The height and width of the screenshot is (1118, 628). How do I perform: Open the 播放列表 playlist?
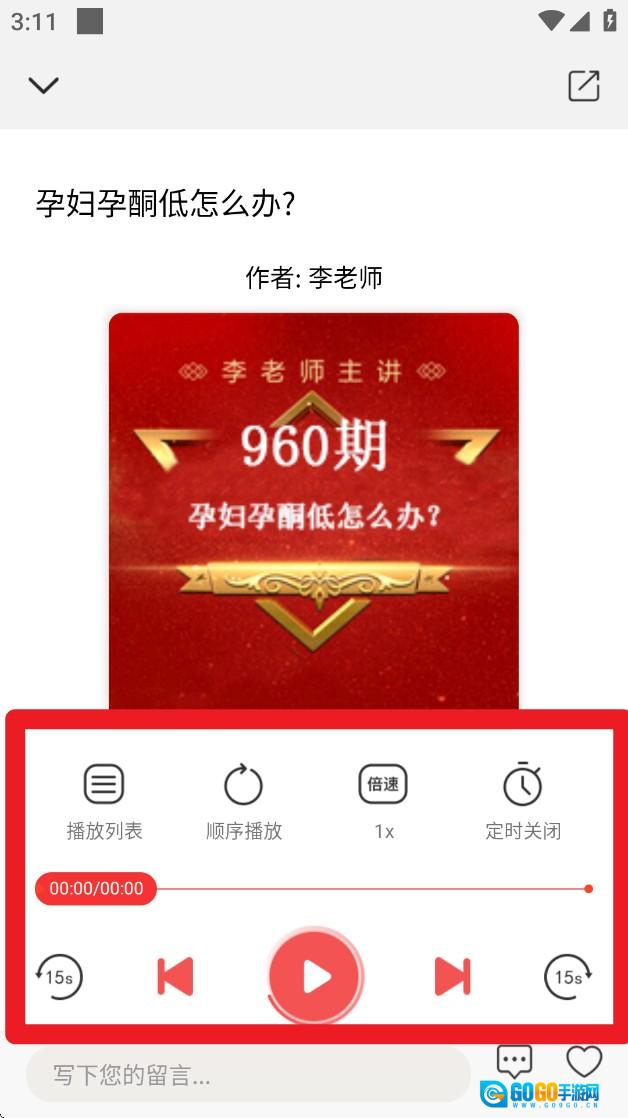(104, 800)
